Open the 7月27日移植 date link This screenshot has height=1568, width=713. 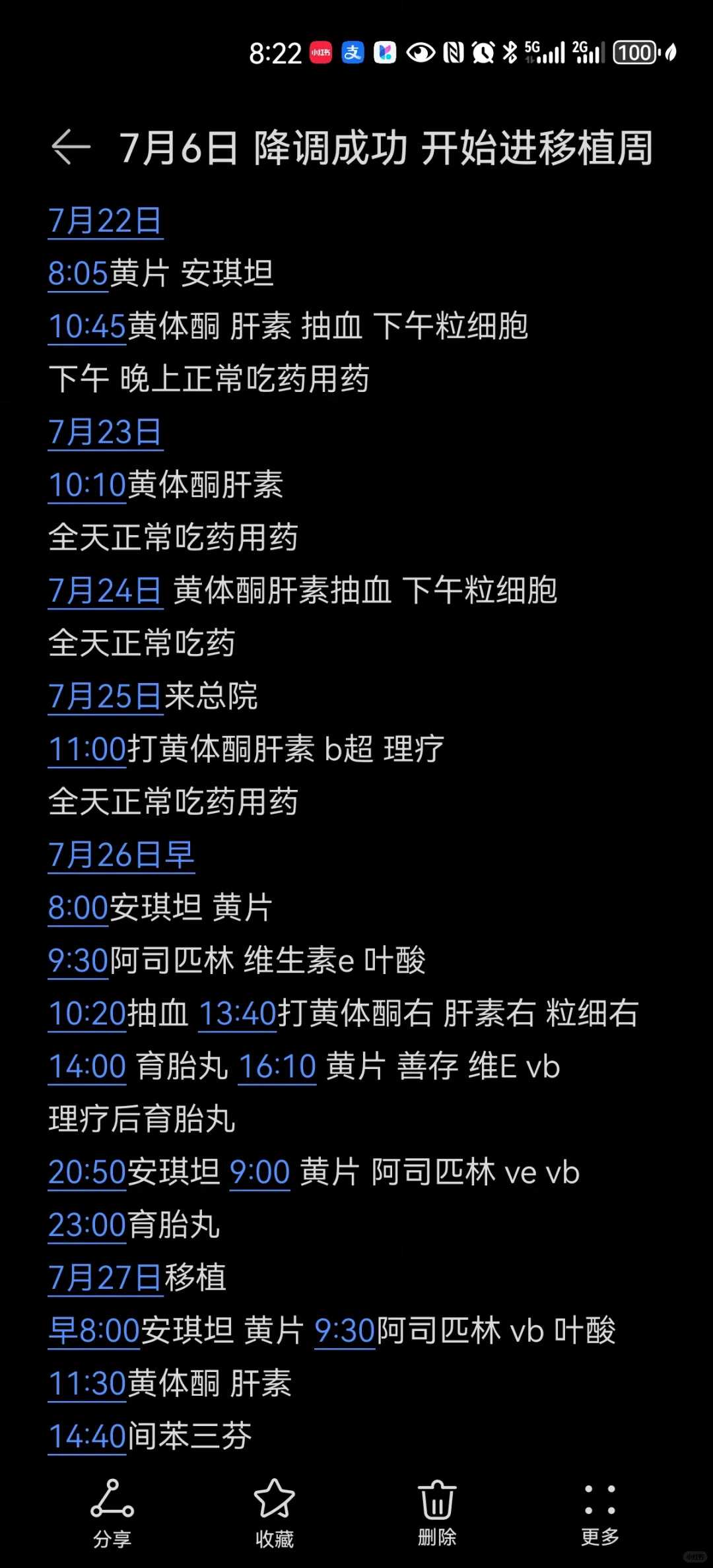point(106,1278)
